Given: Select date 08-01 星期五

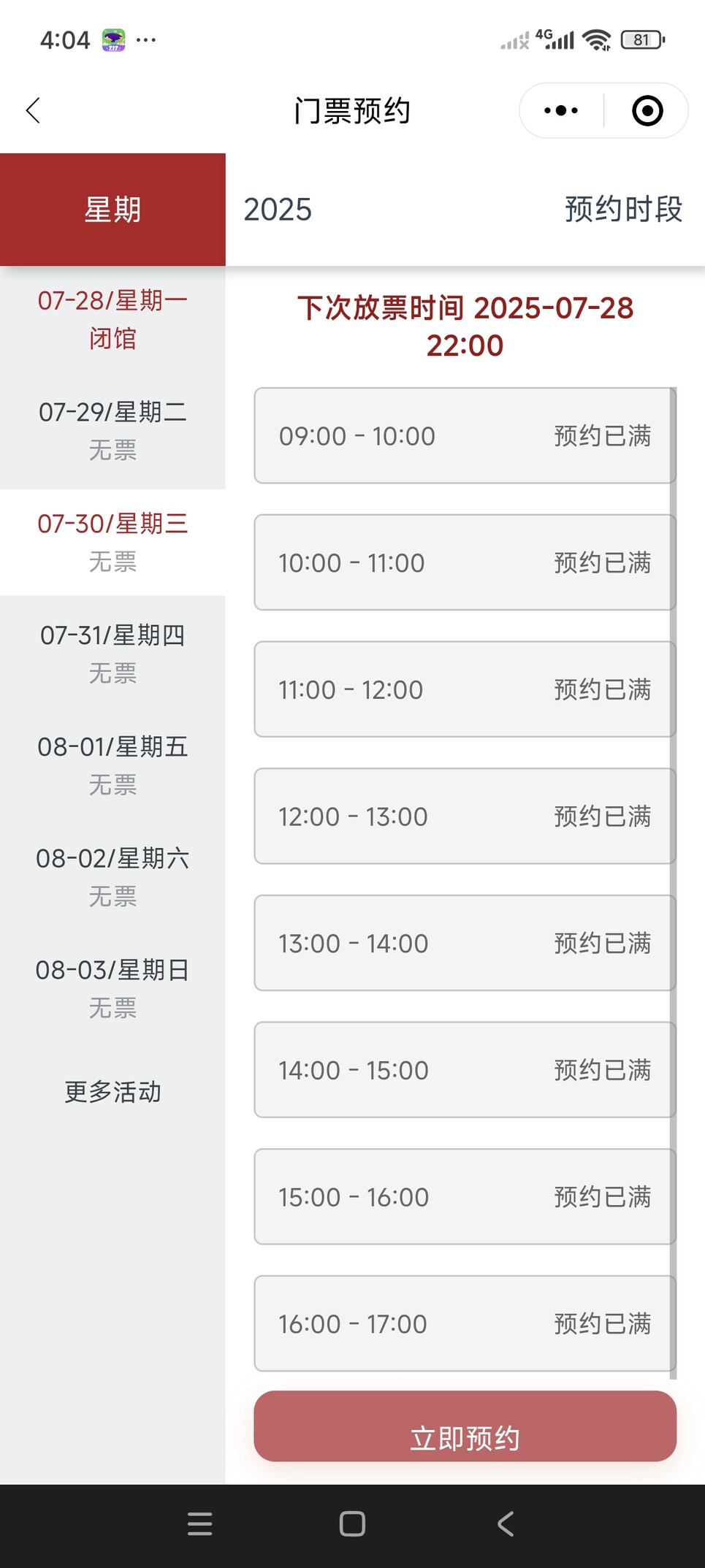Looking at the screenshot, I should point(113,766).
